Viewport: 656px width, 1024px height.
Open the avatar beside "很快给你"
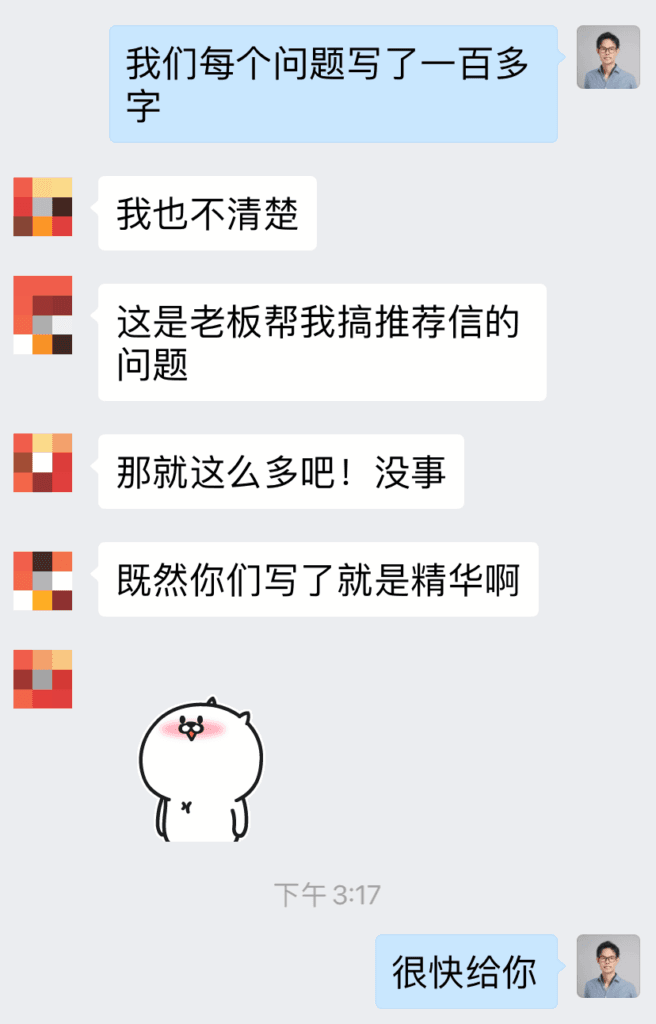click(608, 966)
